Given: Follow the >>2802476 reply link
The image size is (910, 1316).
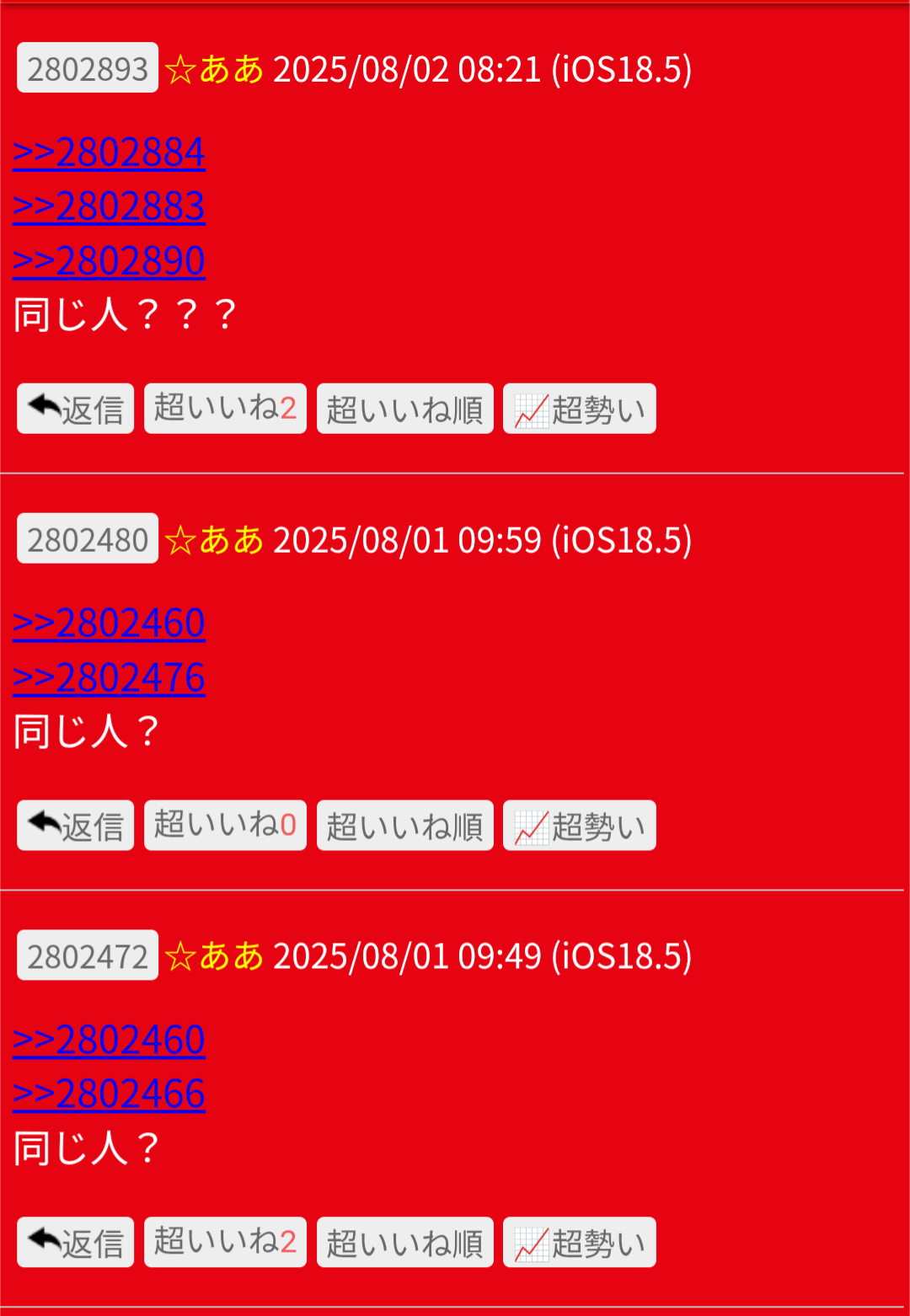Looking at the screenshot, I should click(109, 677).
